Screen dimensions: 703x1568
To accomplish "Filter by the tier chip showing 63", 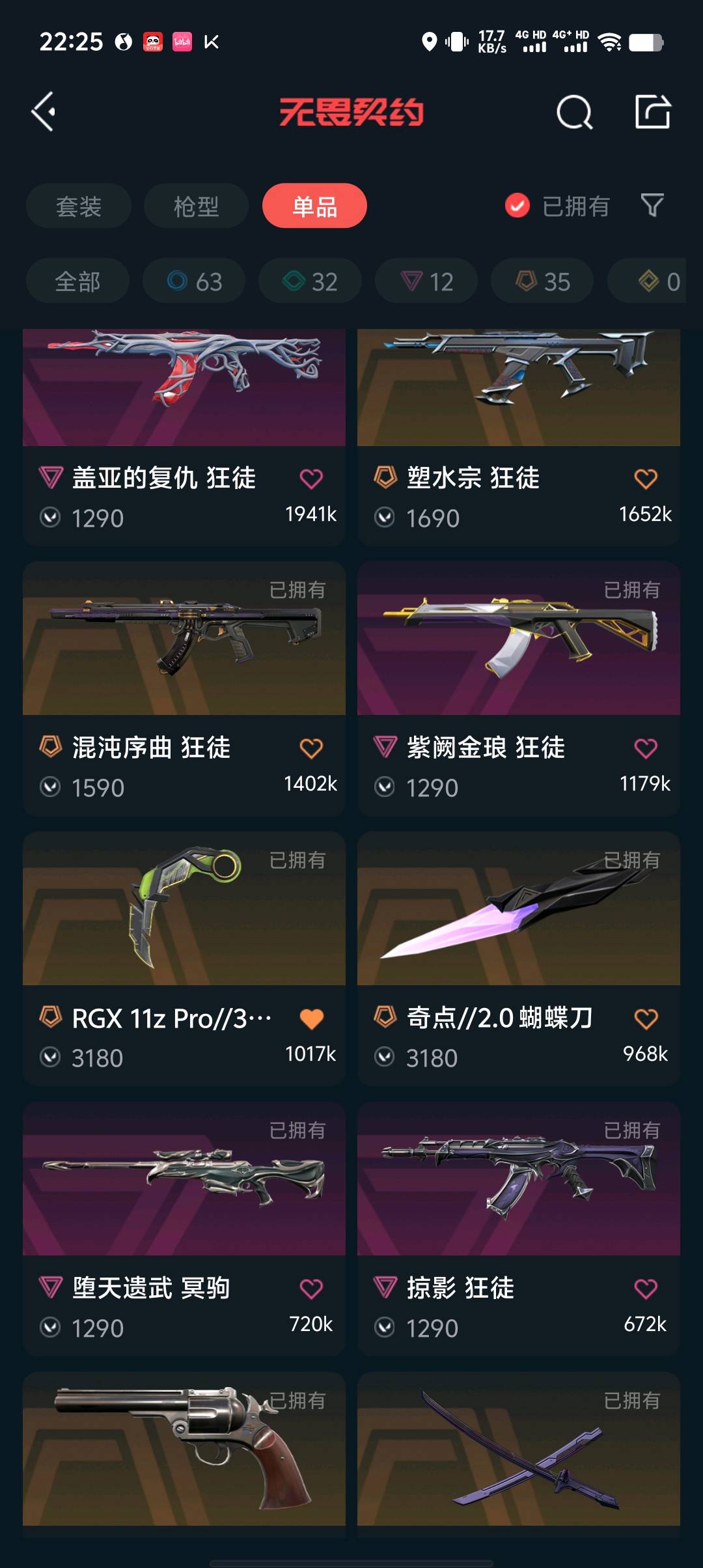I will [194, 281].
